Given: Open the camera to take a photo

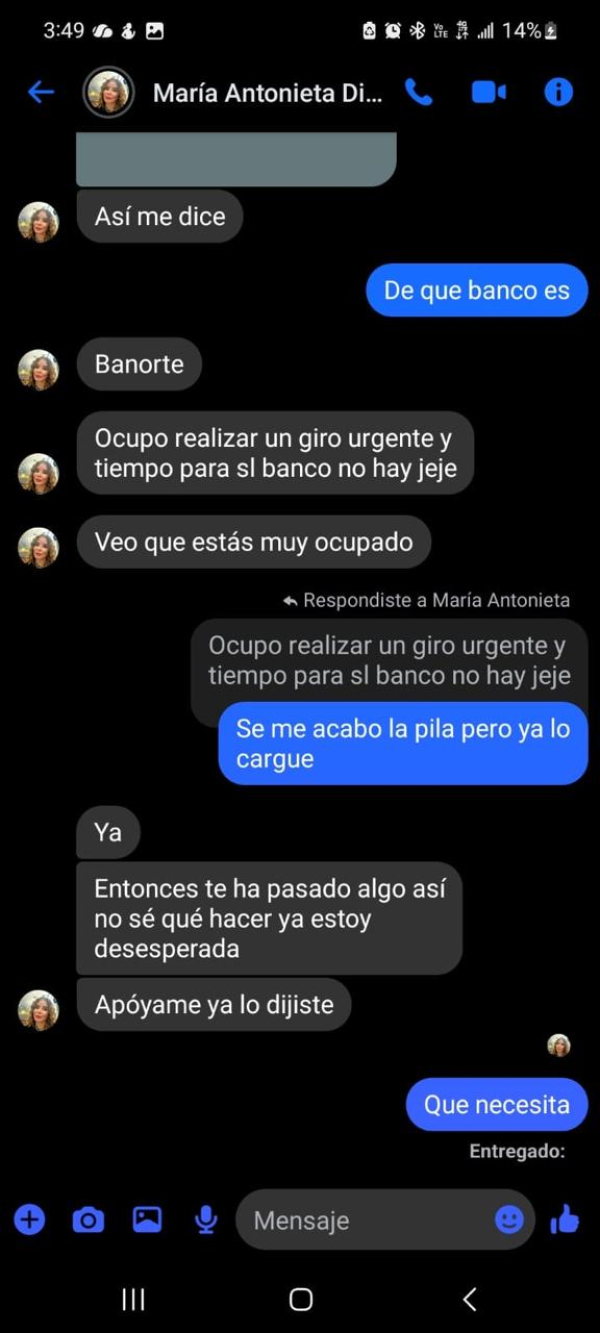Looking at the screenshot, I should [x=88, y=1219].
